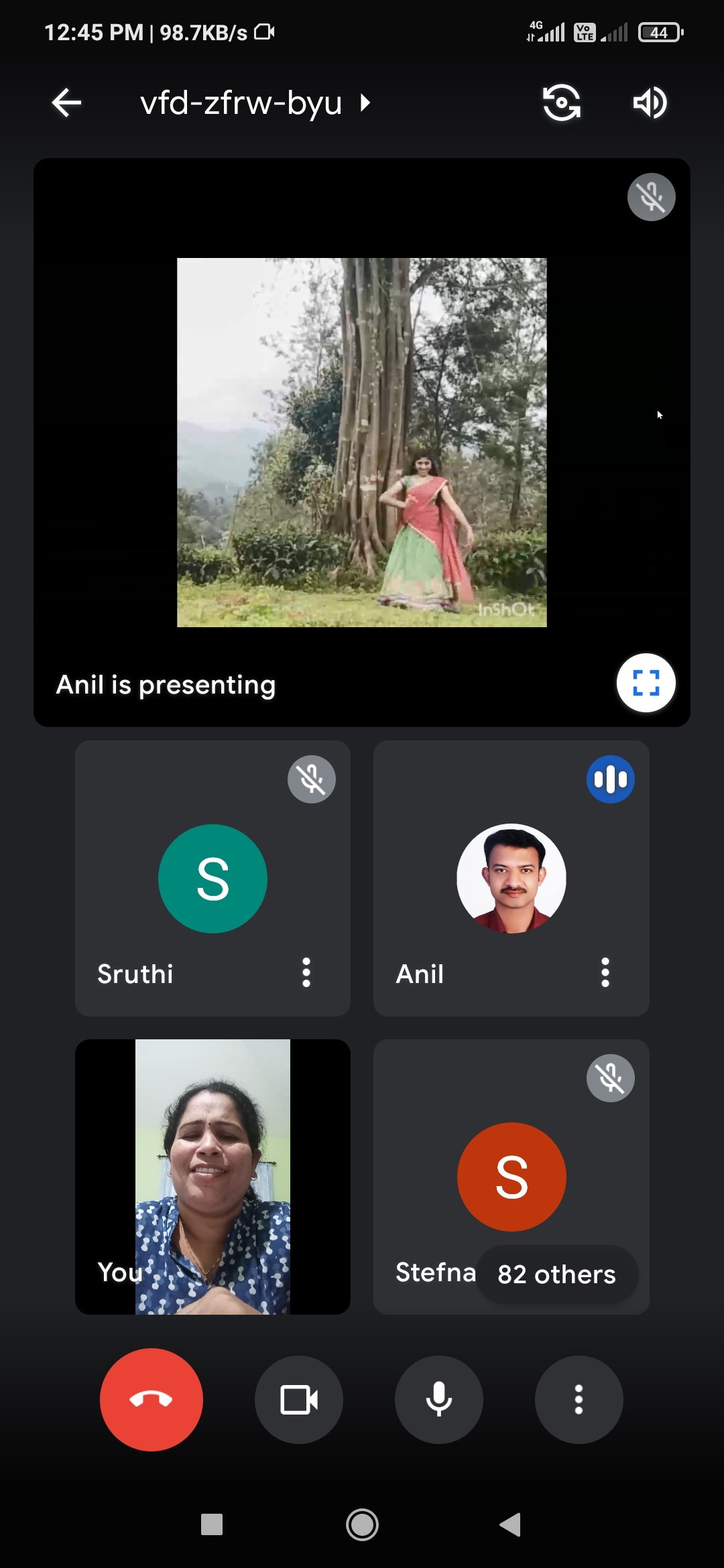Expand Anil's presentation to fullscreen
Image resolution: width=724 pixels, height=1568 pixels.
point(646,683)
